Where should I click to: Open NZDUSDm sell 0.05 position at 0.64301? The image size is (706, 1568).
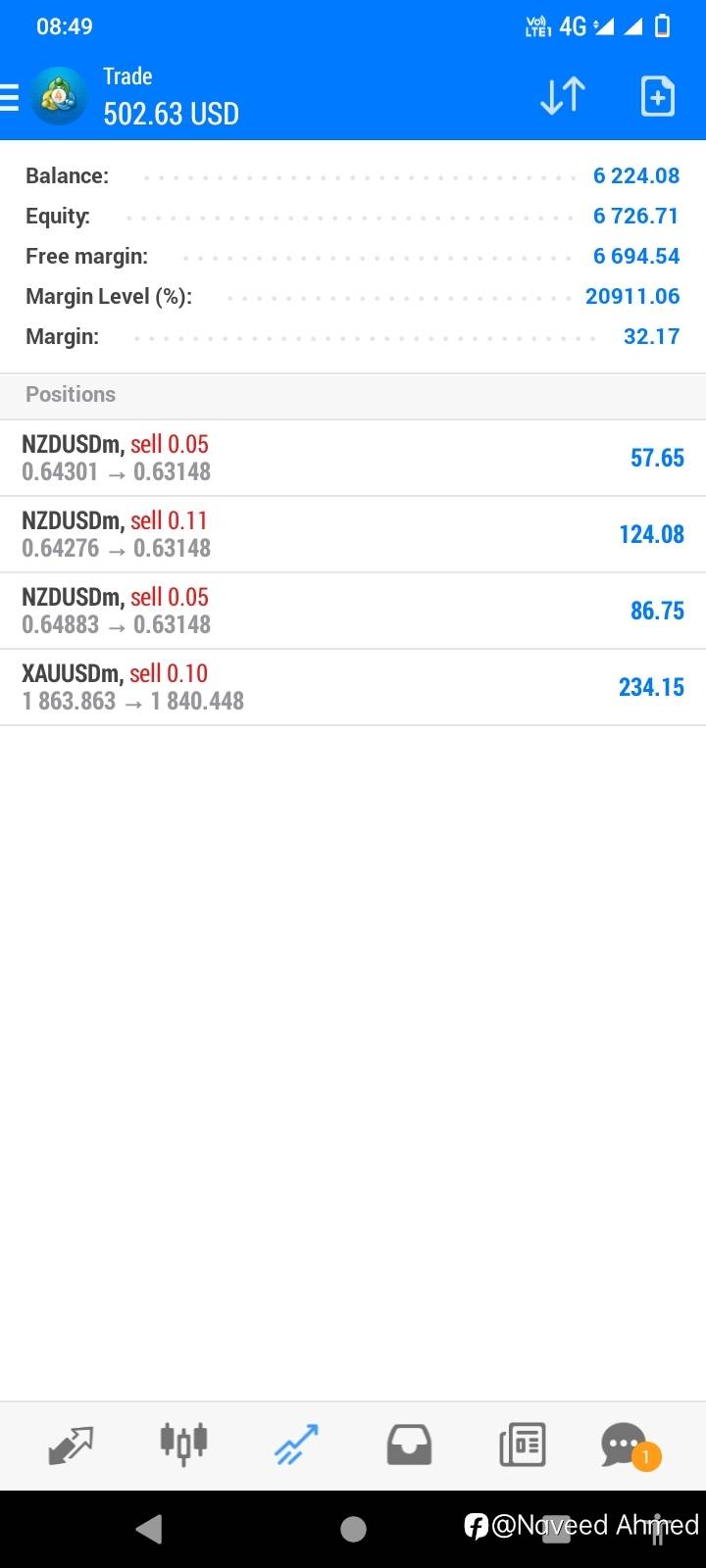[x=353, y=458]
